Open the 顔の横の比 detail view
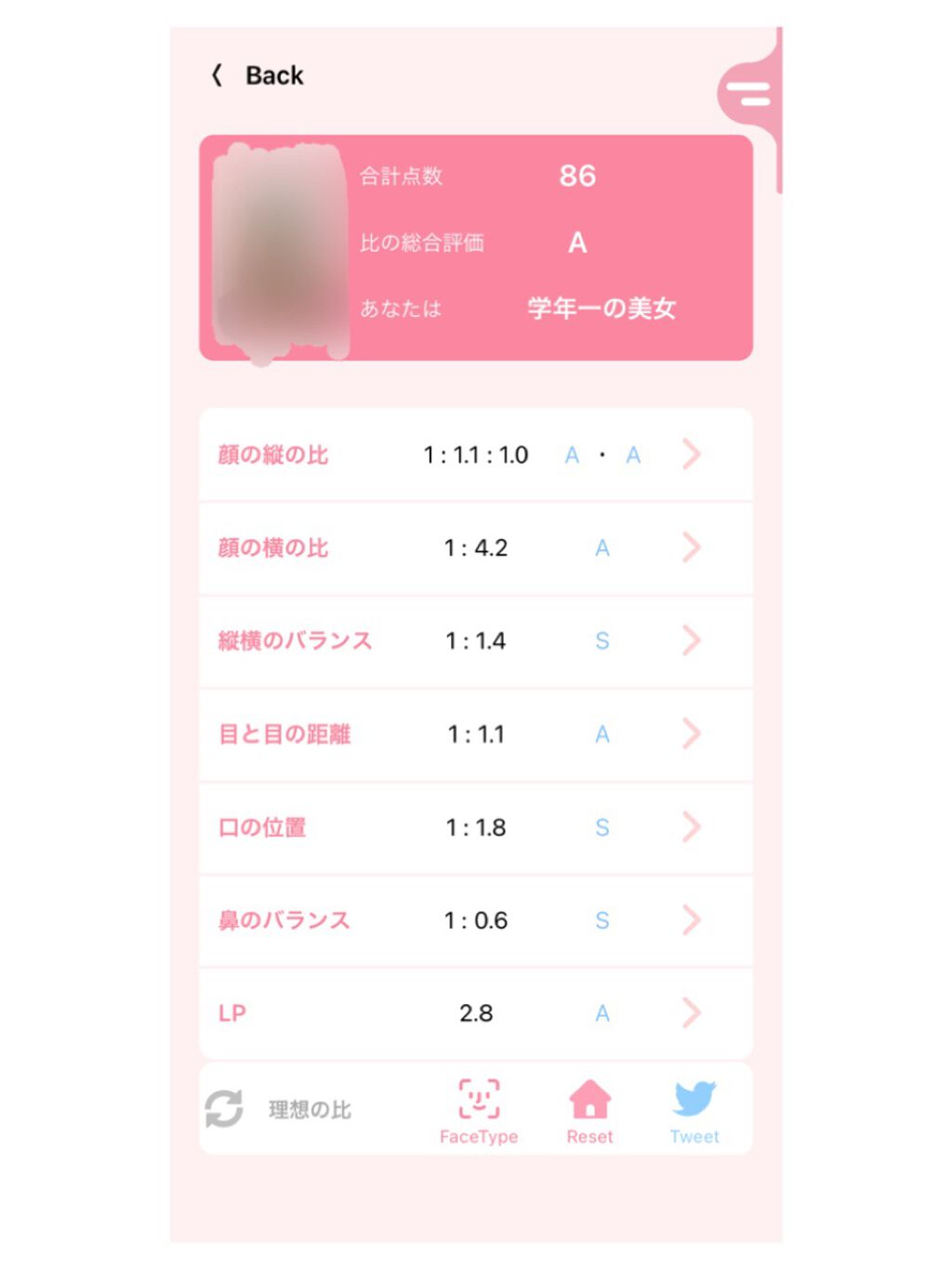The image size is (952, 1269). [x=692, y=548]
